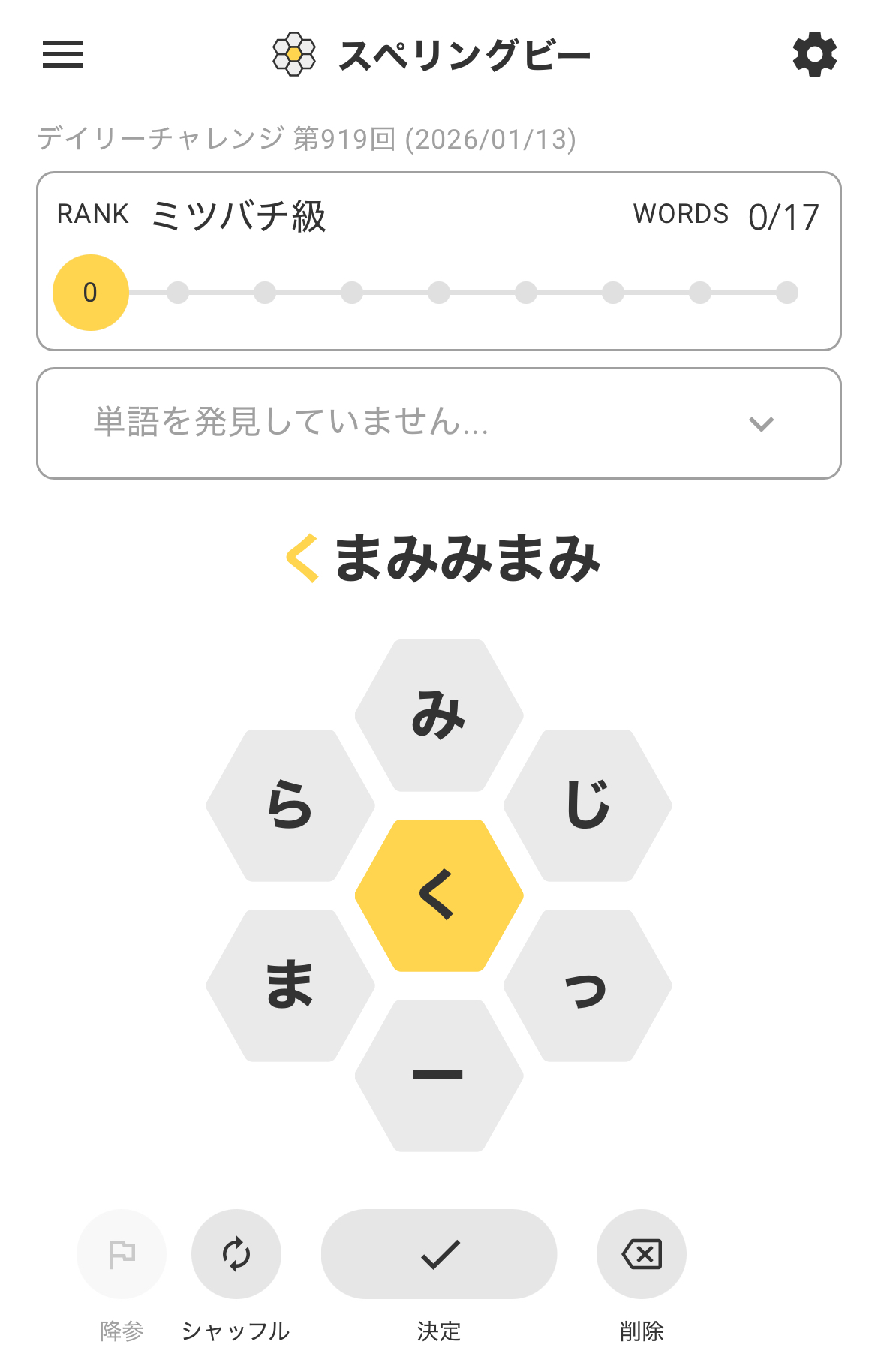Open the hamburger menu
878x1372 pixels.
tap(63, 54)
